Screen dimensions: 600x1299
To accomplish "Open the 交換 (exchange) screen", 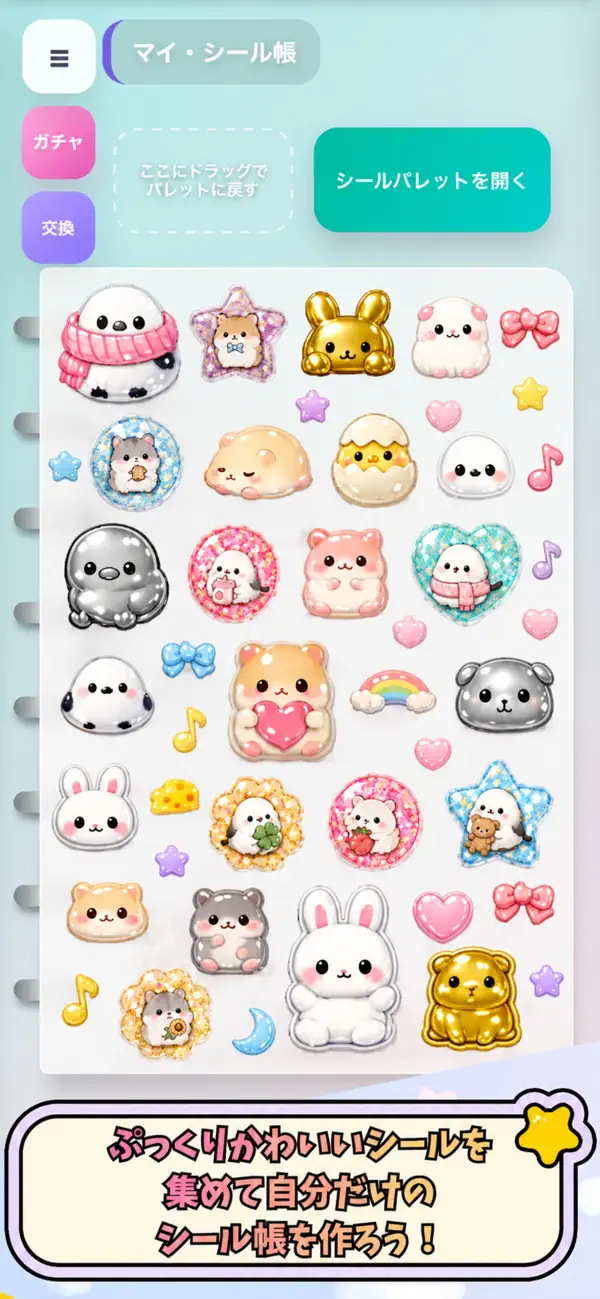I will (59, 228).
